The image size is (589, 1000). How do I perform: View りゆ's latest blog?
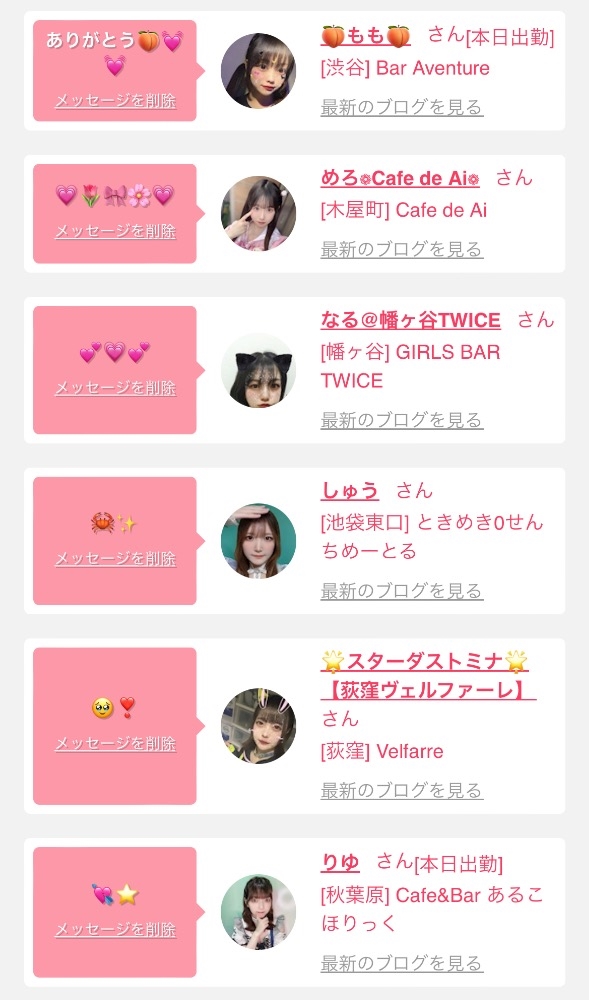click(402, 963)
